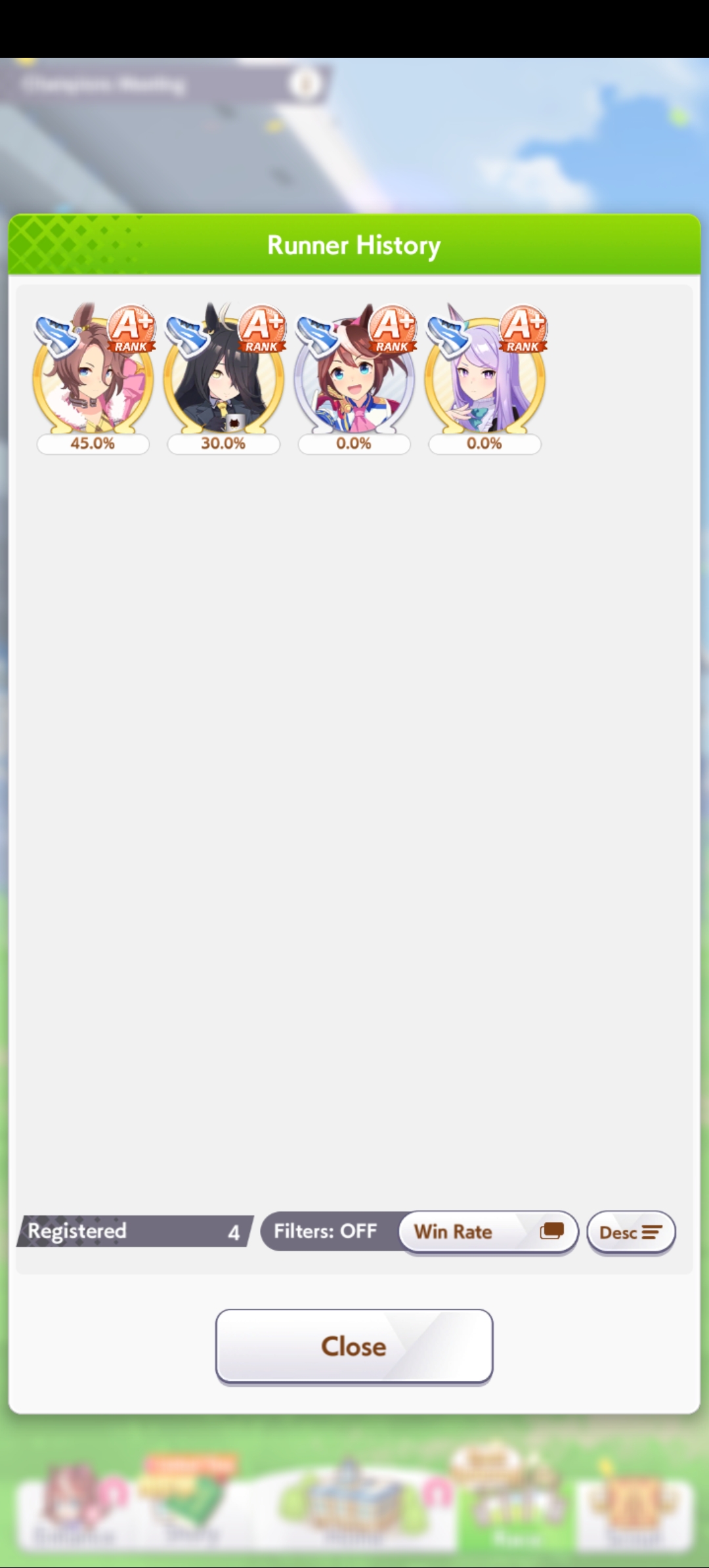This screenshot has height=1568, width=709.
Task: Open the runner with 45.0% win rate
Action: tap(93, 379)
